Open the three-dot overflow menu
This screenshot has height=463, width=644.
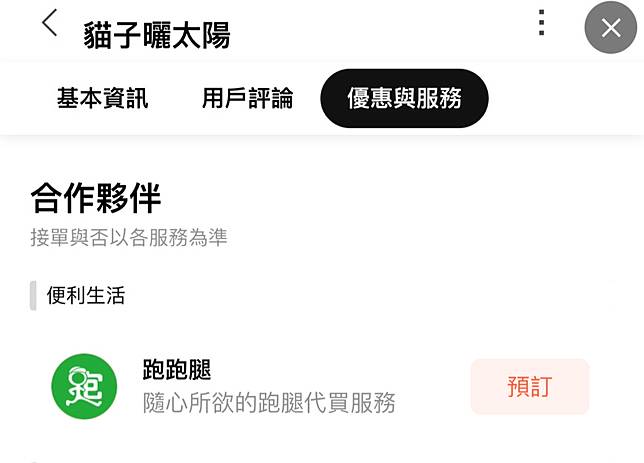(541, 24)
